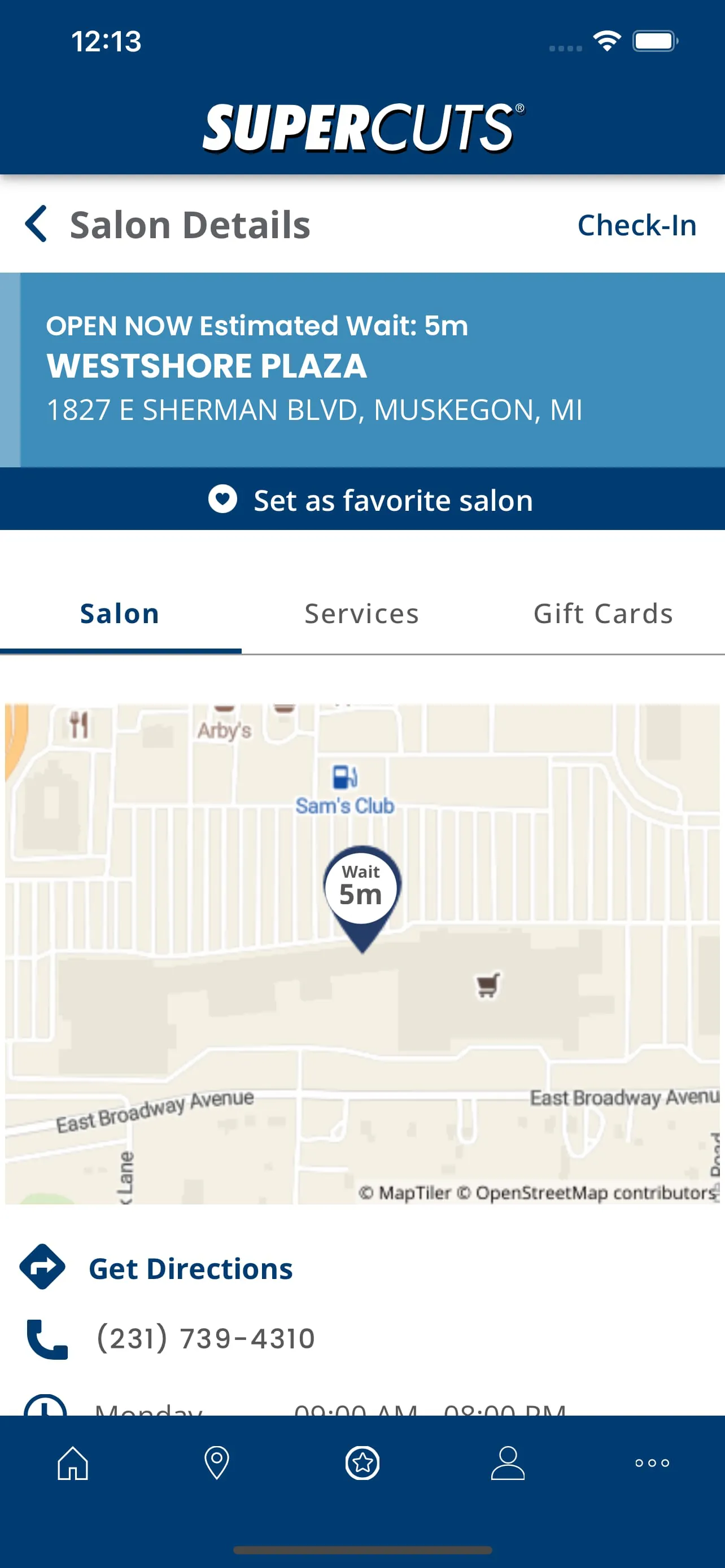Image resolution: width=725 pixels, height=1568 pixels.
Task: Tap the Check-In link
Action: pyautogui.click(x=637, y=225)
